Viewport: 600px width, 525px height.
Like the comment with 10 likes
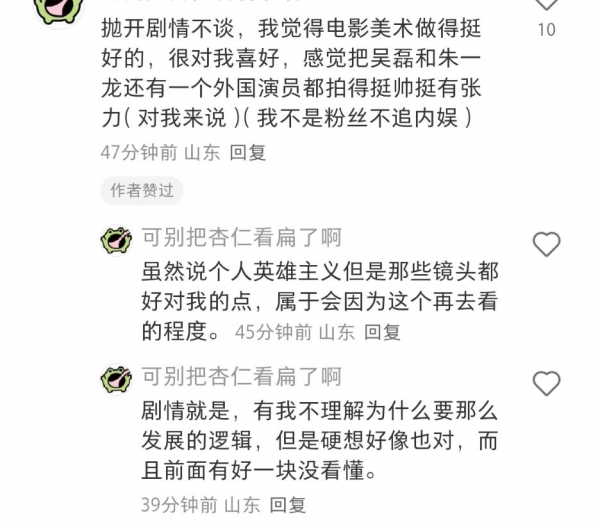[546, 6]
